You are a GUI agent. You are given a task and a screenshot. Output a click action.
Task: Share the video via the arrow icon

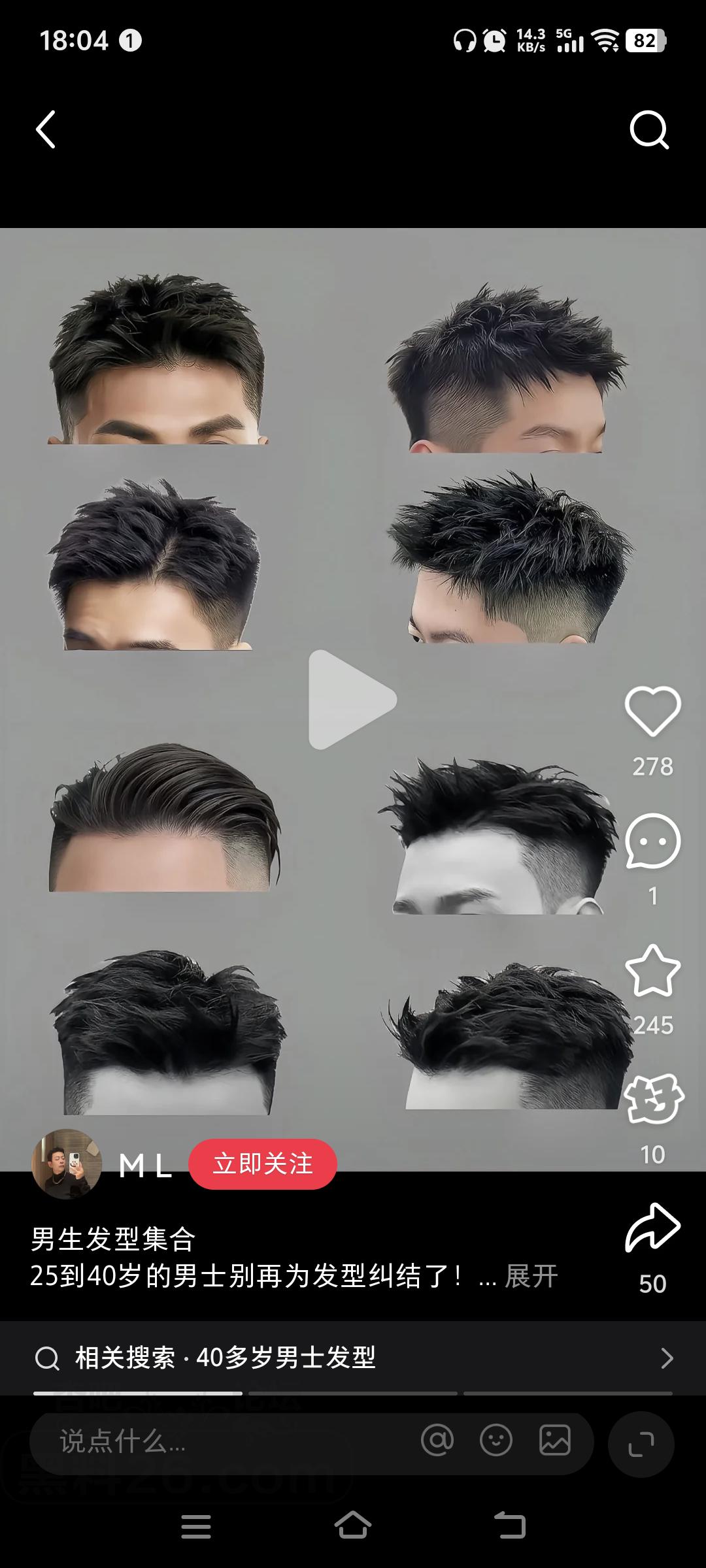coord(652,1228)
